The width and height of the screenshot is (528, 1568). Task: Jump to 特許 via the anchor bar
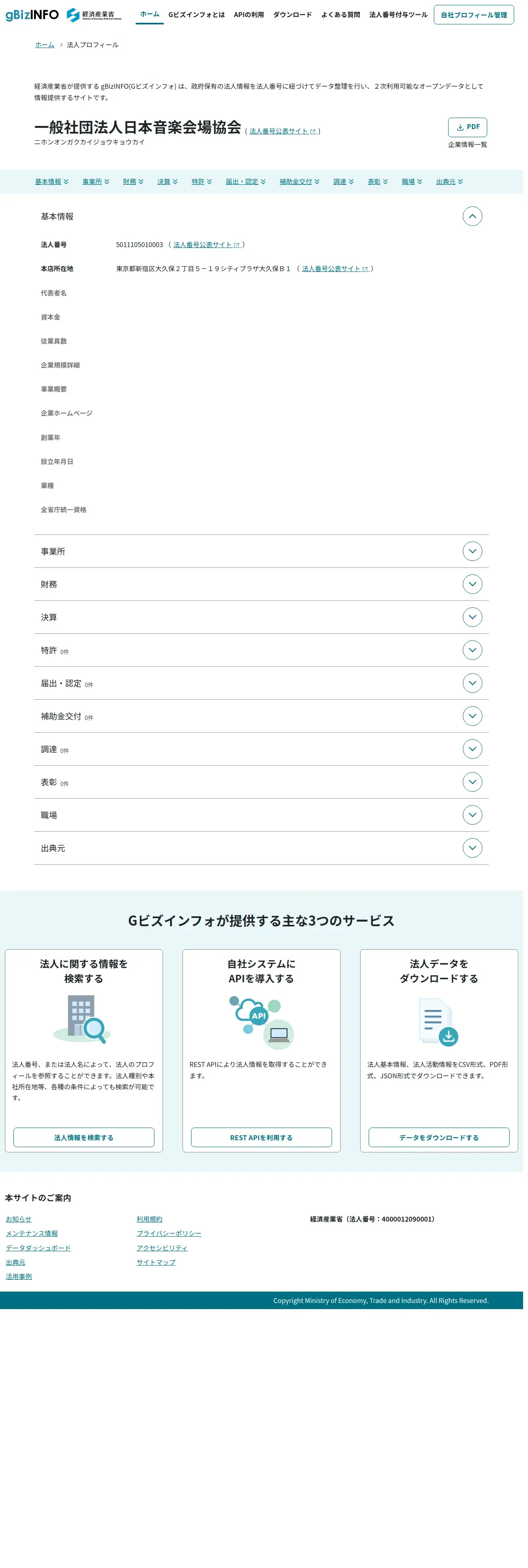point(203,183)
